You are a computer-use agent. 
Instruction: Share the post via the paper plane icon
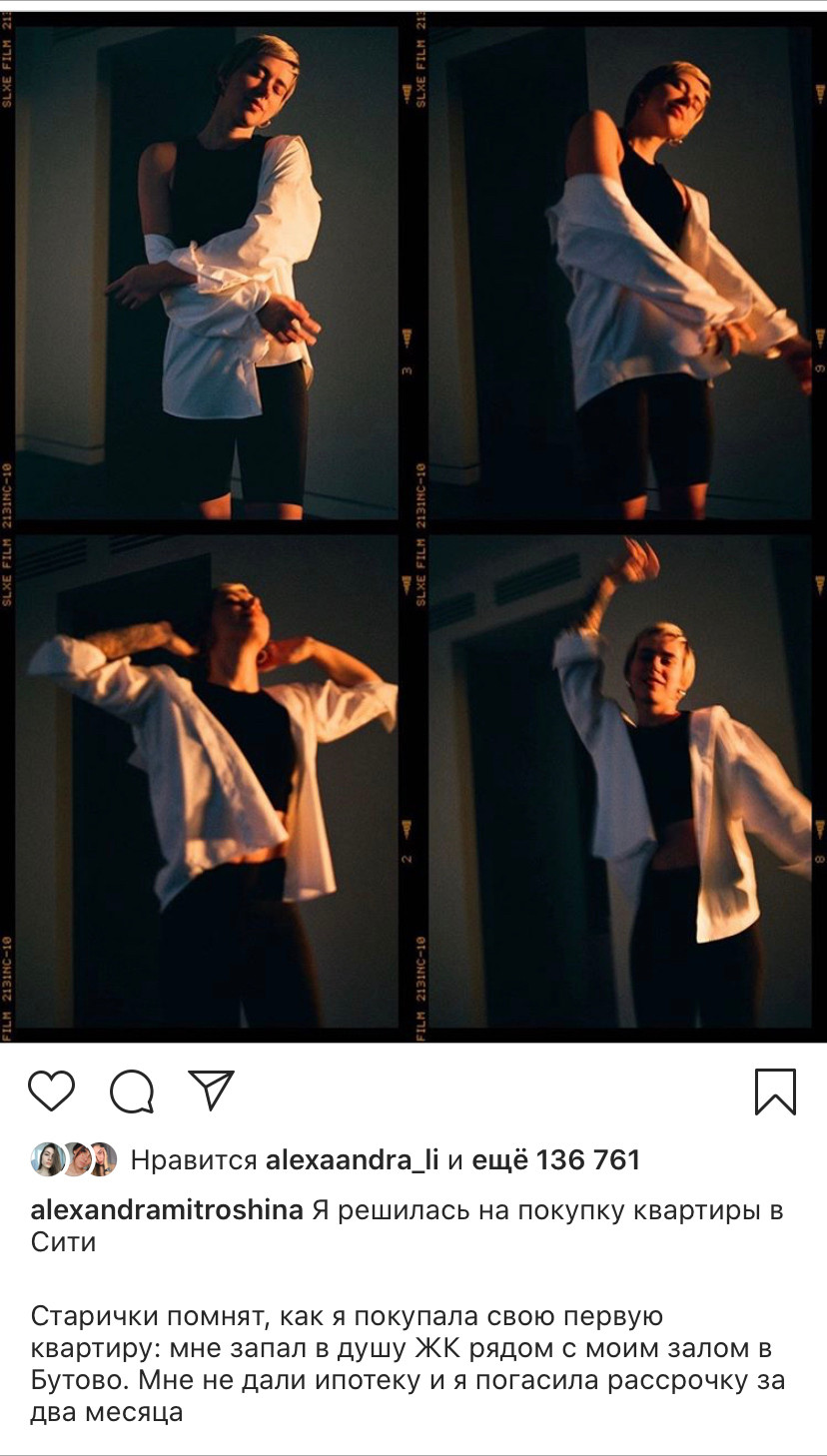211,1091
